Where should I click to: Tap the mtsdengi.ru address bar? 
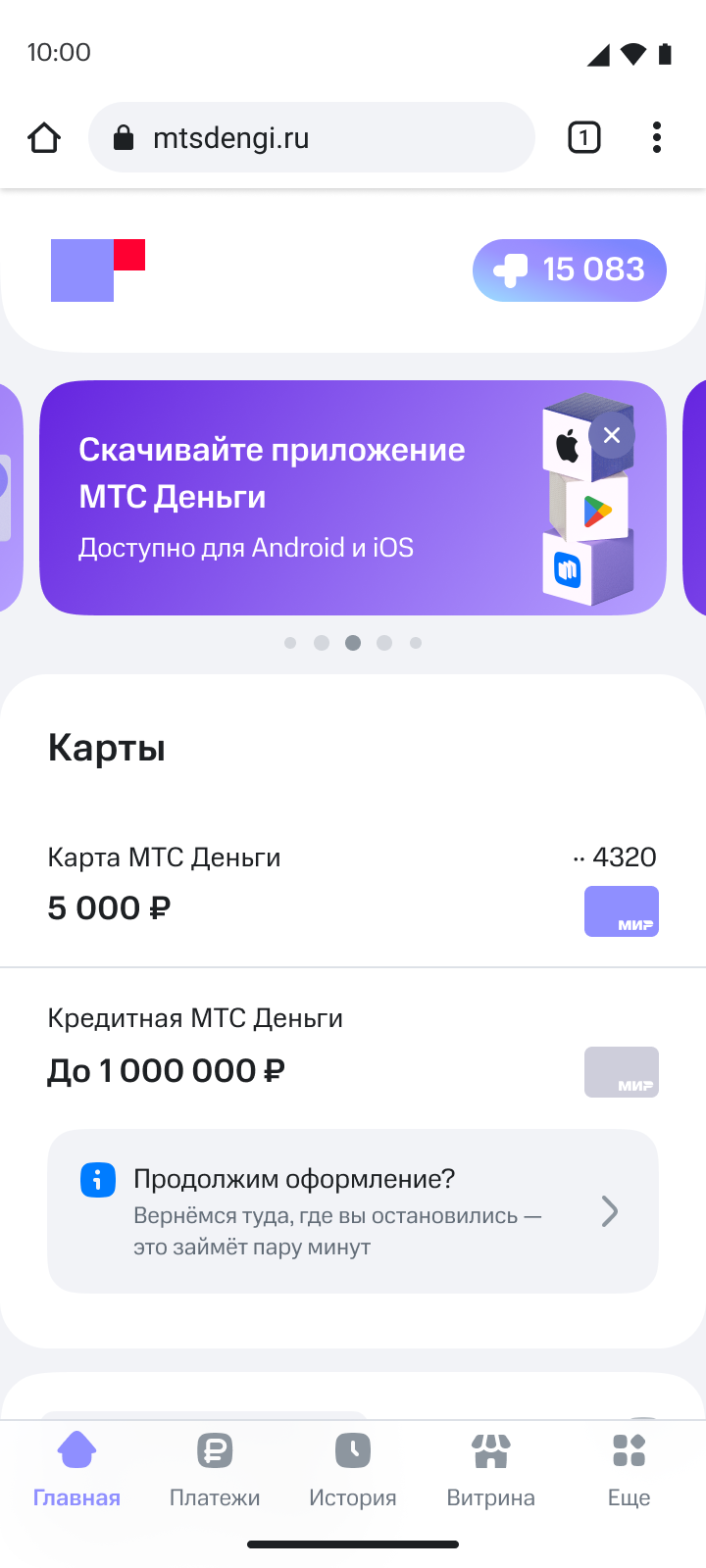(310, 138)
